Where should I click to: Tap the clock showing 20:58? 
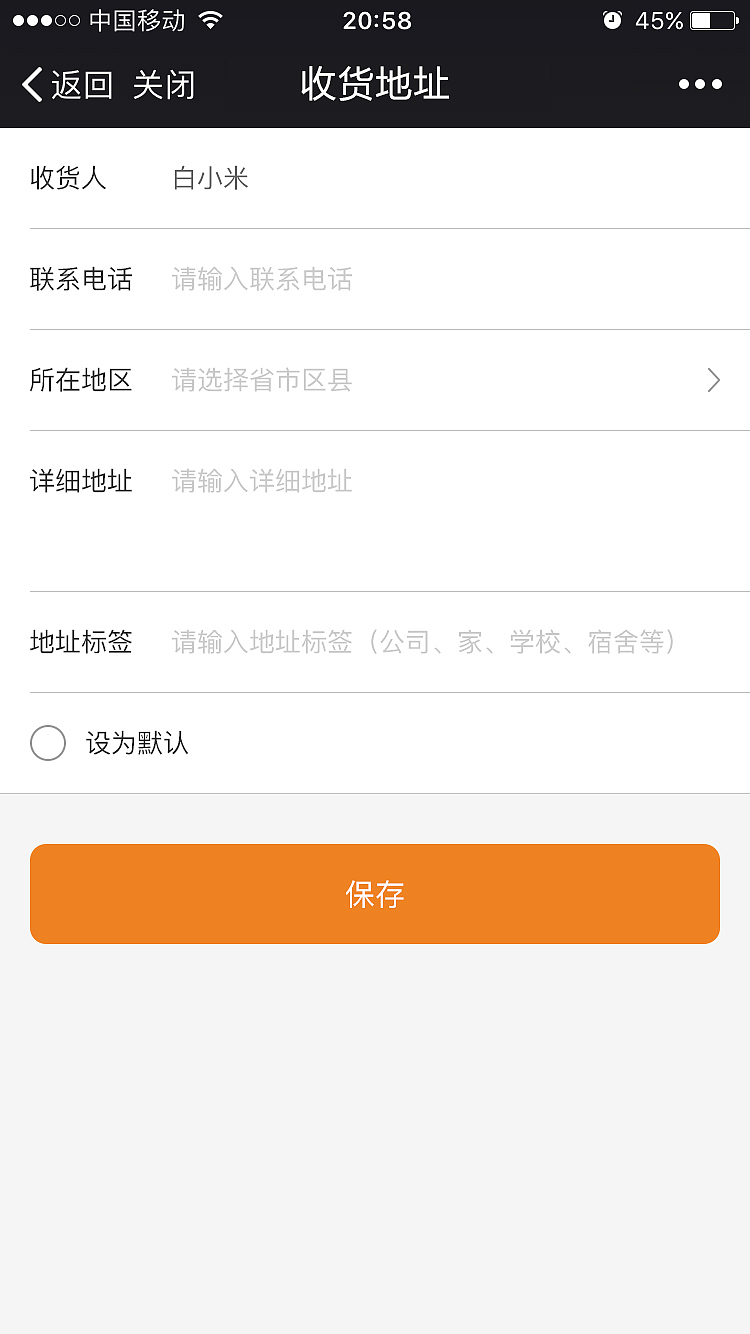point(375,18)
